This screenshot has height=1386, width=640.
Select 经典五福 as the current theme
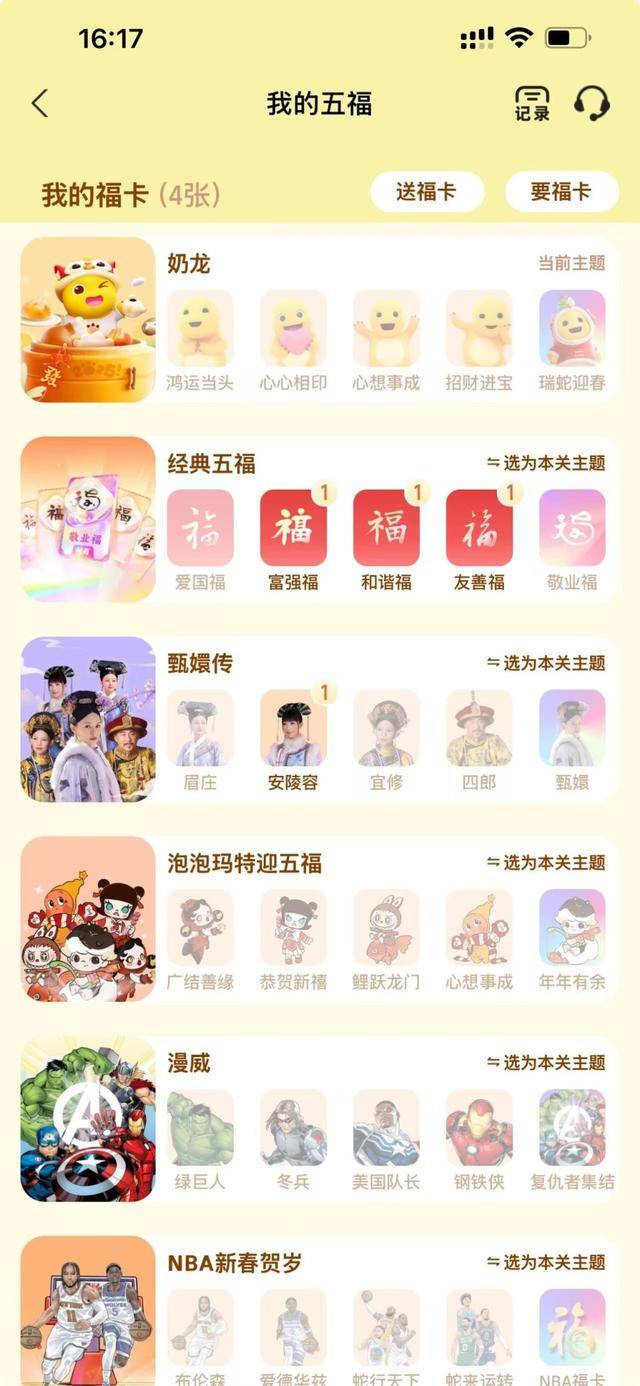coord(546,463)
